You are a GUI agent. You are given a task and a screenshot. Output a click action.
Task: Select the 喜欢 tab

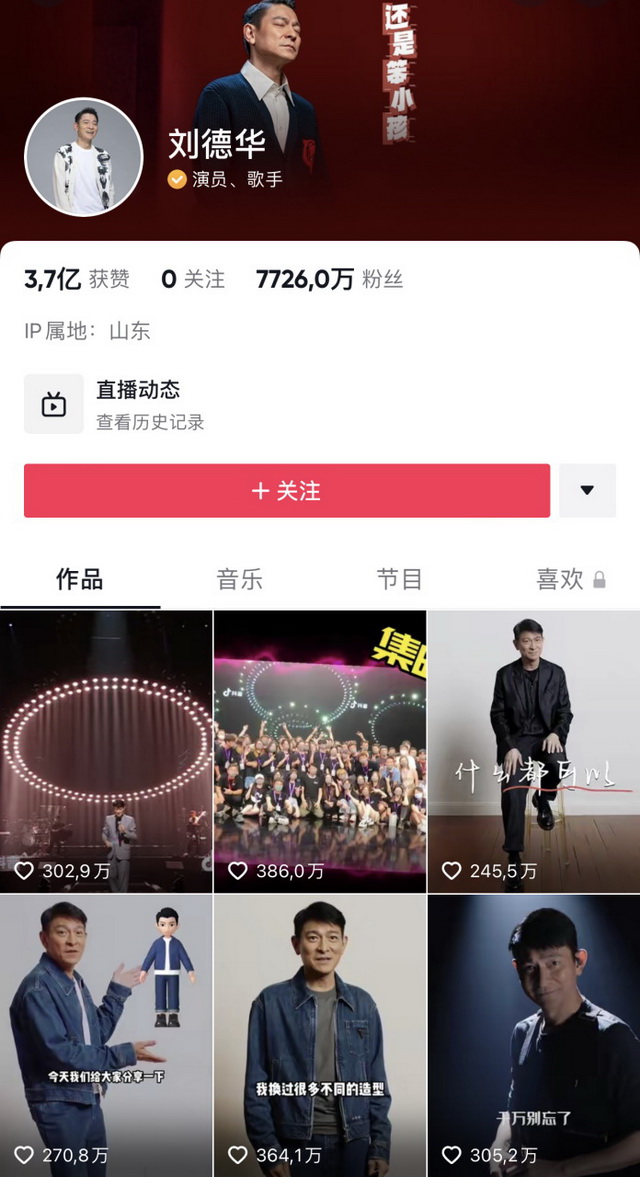coord(570,579)
